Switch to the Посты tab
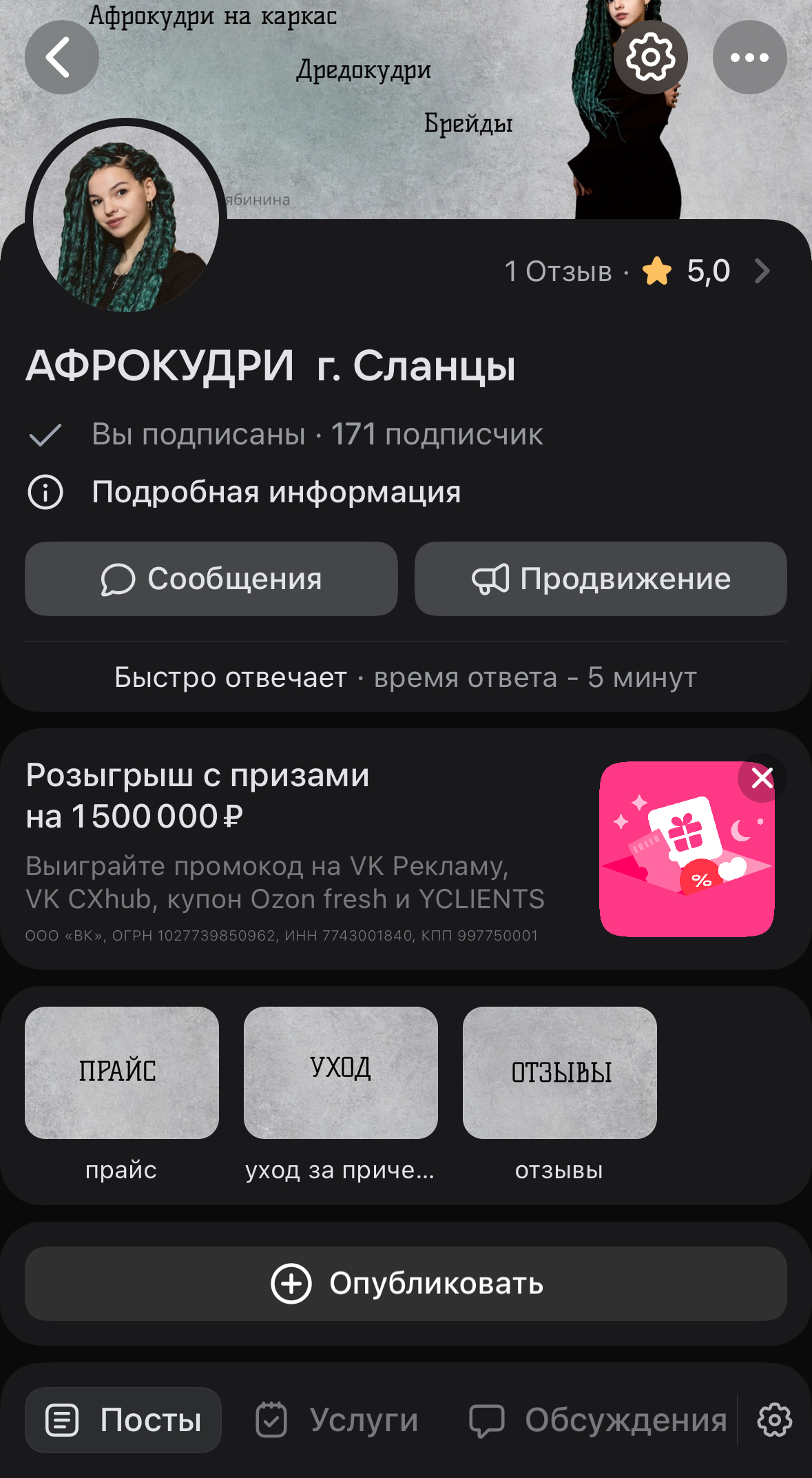Screen dimensions: 812x1478 (123, 1420)
